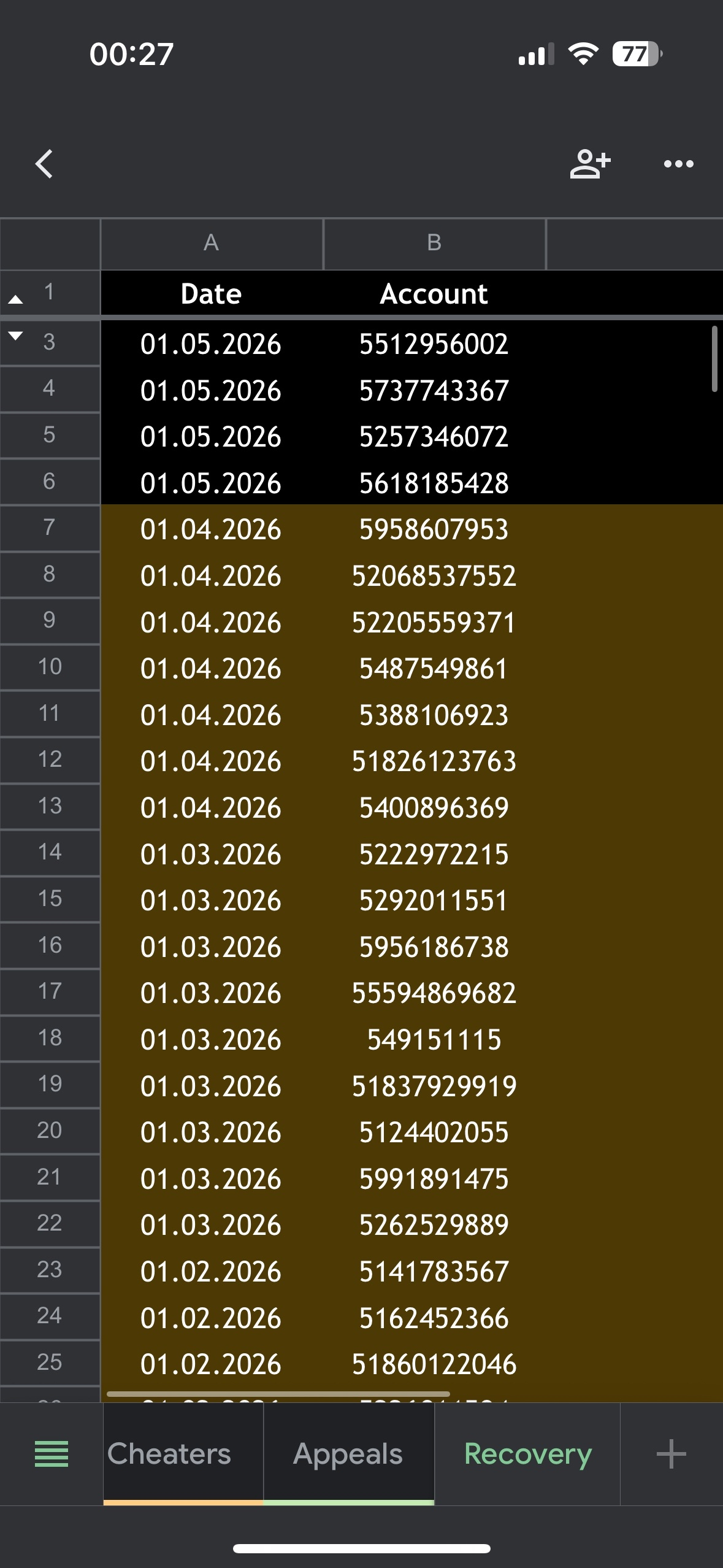This screenshot has width=723, height=1568.
Task: Expand hidden row arrow beside row 3
Action: (x=16, y=336)
